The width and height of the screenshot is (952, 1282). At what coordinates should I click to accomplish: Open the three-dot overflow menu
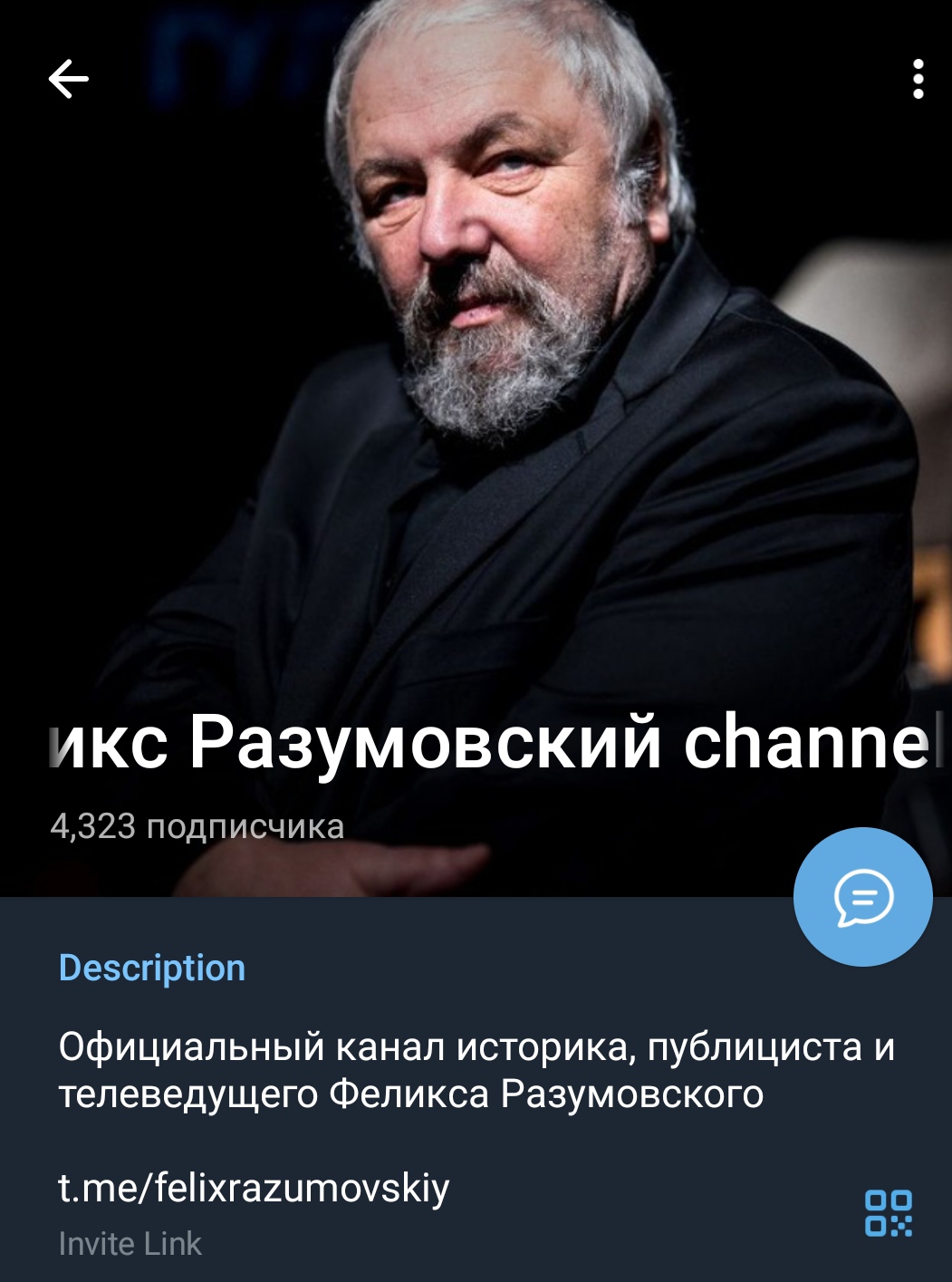[x=918, y=79]
